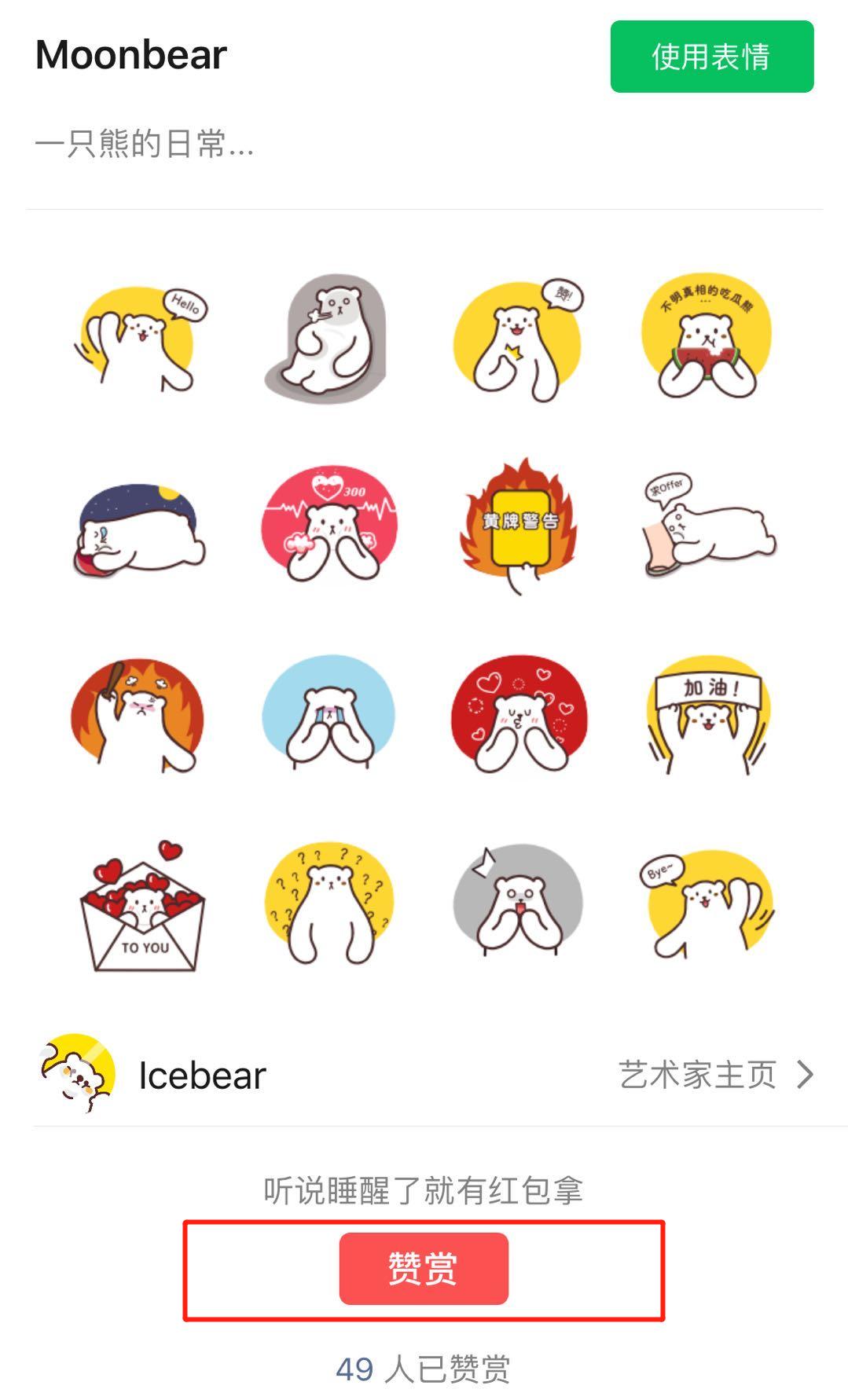Preview the Hello waving bear sticker
This screenshot has width=848, height=1400.
tap(139, 339)
